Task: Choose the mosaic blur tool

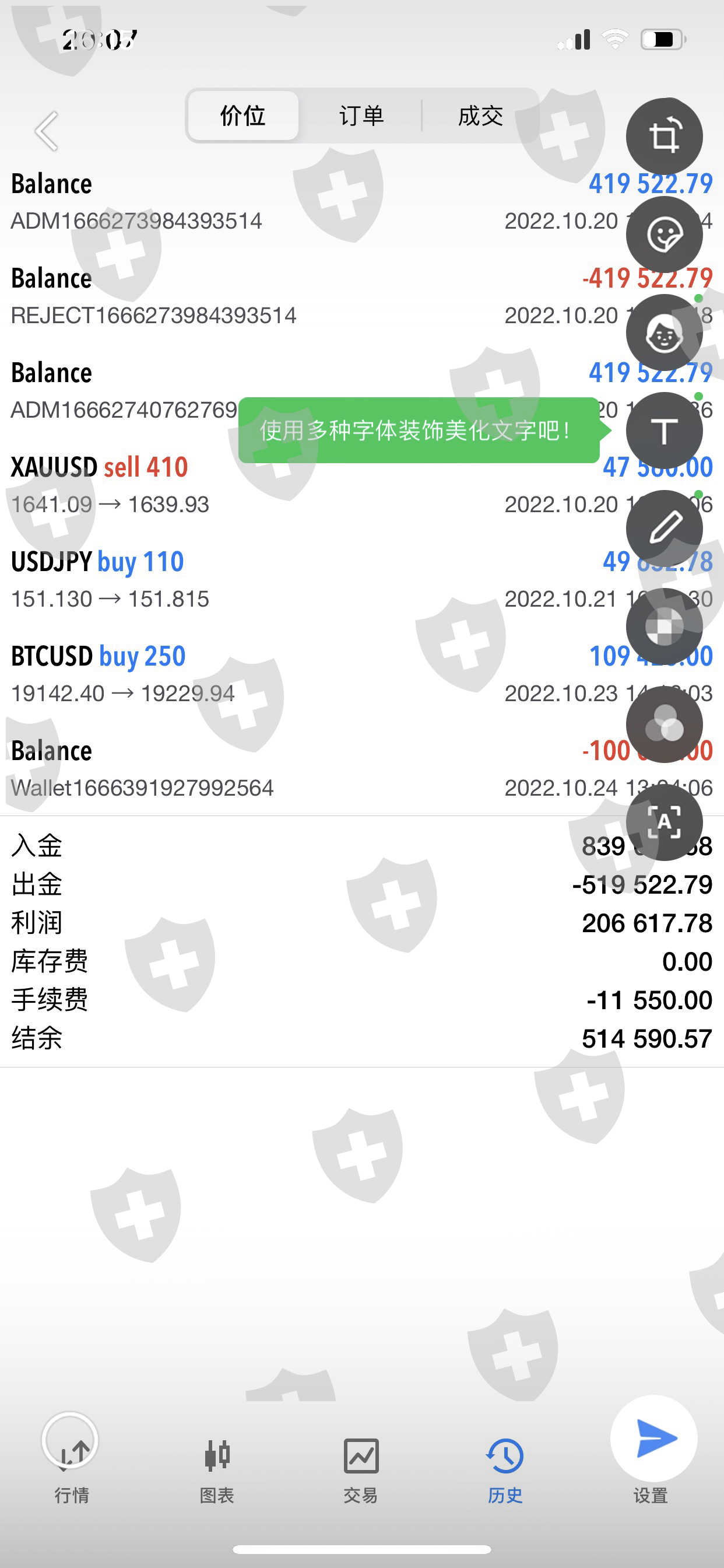Action: 664,626
